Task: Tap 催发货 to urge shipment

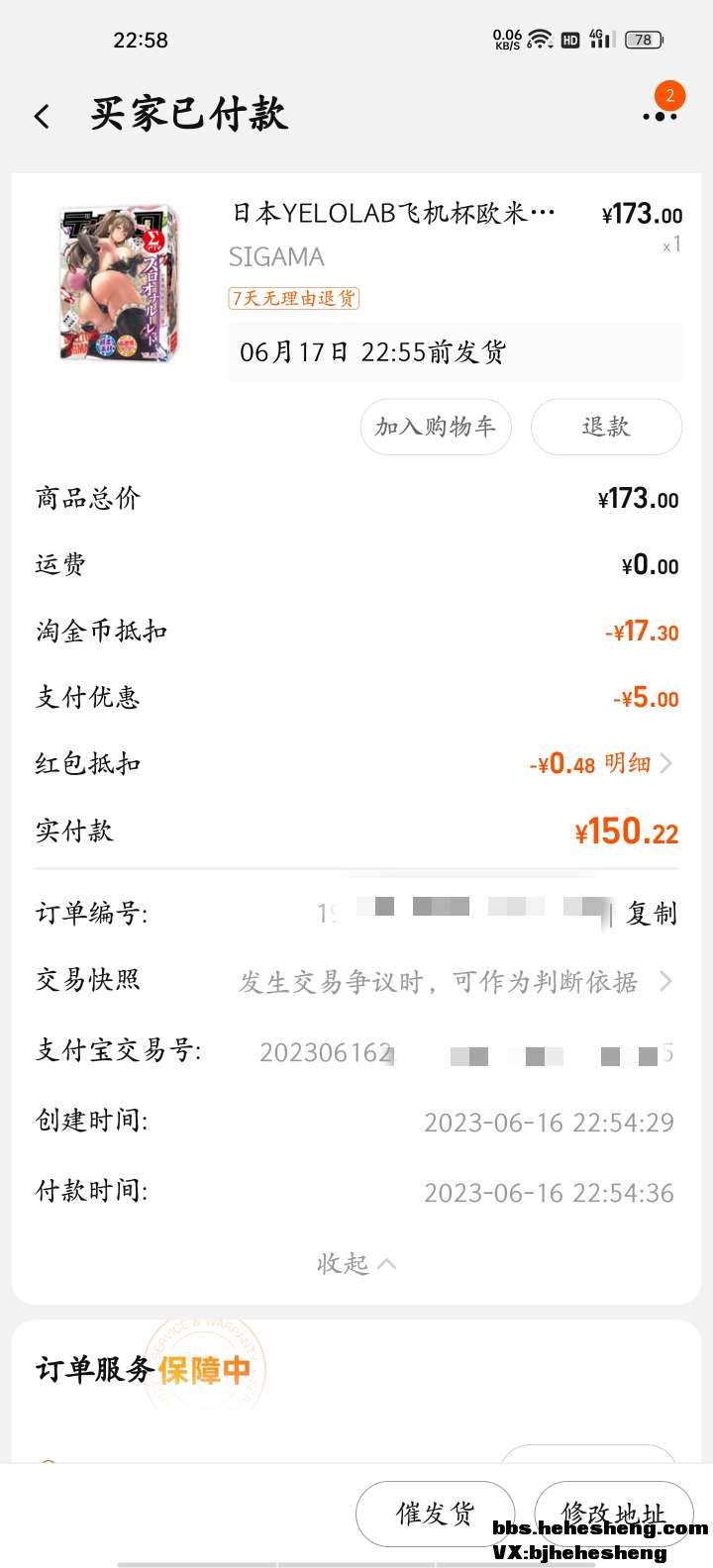Action: point(435,1514)
